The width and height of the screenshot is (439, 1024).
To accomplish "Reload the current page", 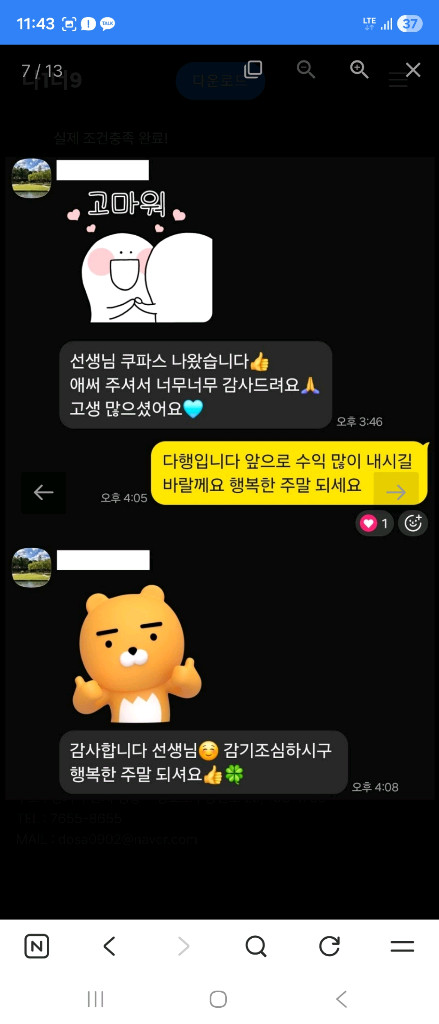I will 329,946.
